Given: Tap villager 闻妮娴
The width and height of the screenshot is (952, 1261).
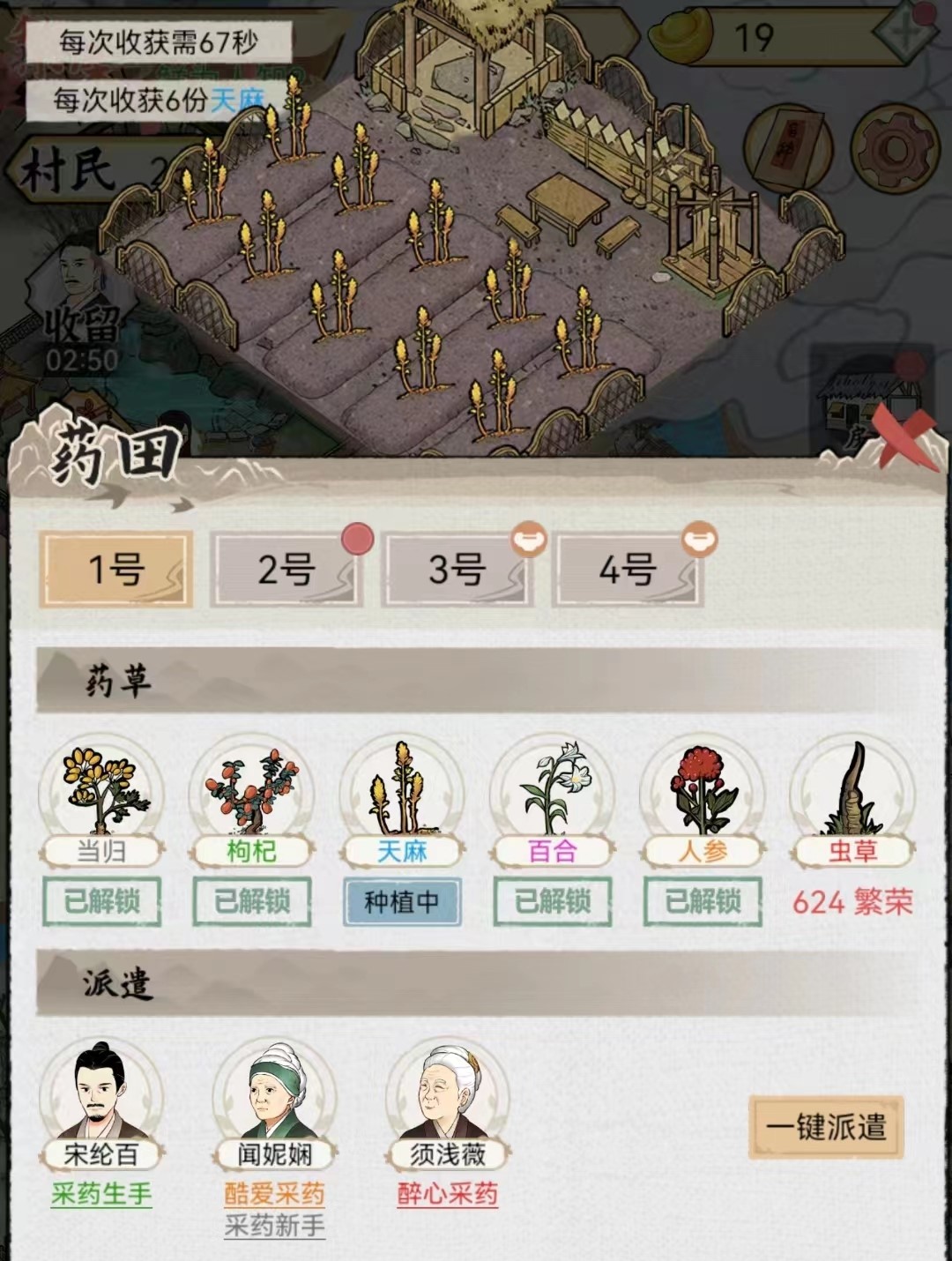Looking at the screenshot, I should pyautogui.click(x=274, y=1093).
